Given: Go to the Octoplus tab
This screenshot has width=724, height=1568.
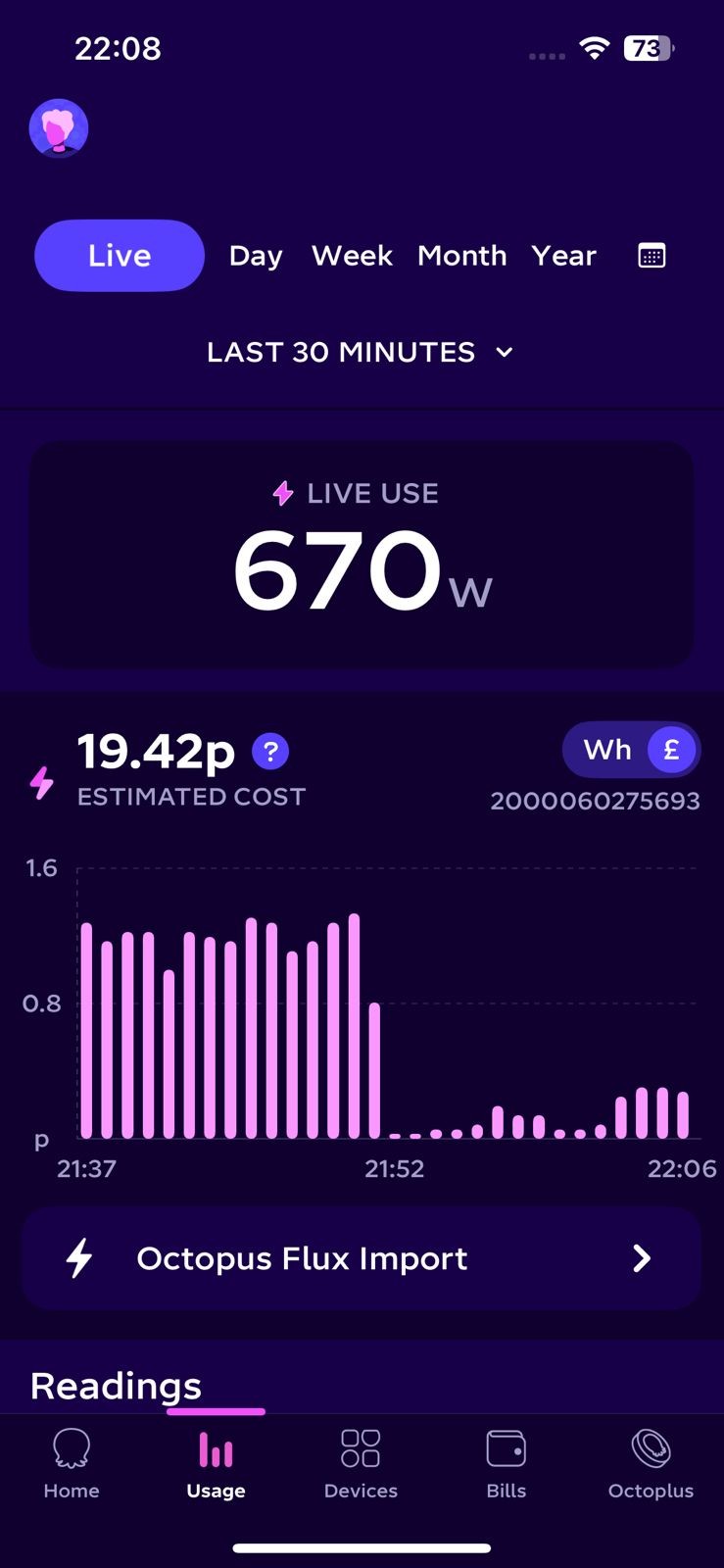Looking at the screenshot, I should (651, 1463).
